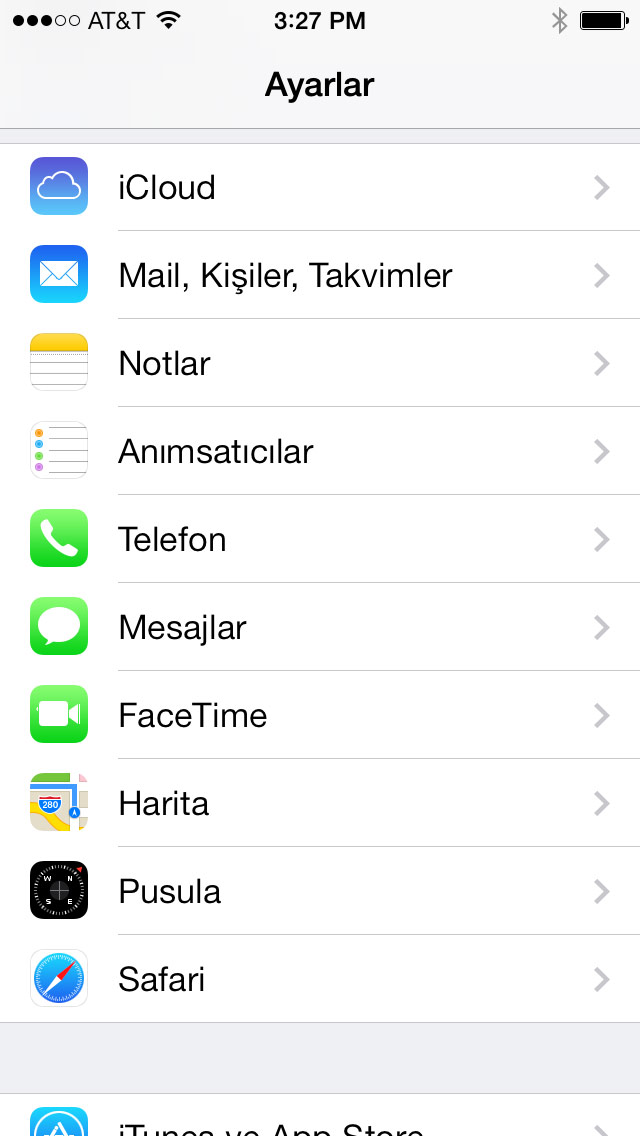Tap the FaceTime row

pos(320,714)
